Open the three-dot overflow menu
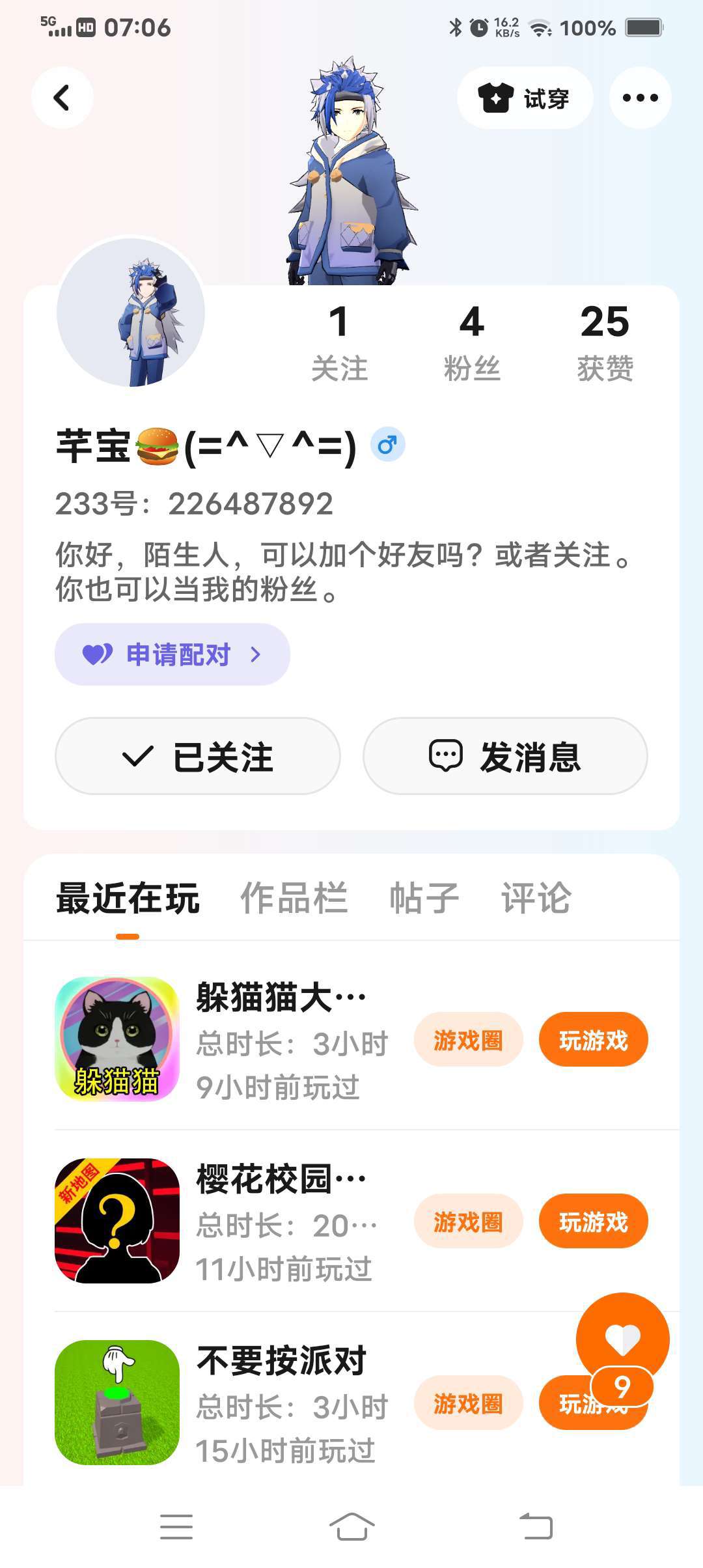The image size is (703, 1568). 640,98
